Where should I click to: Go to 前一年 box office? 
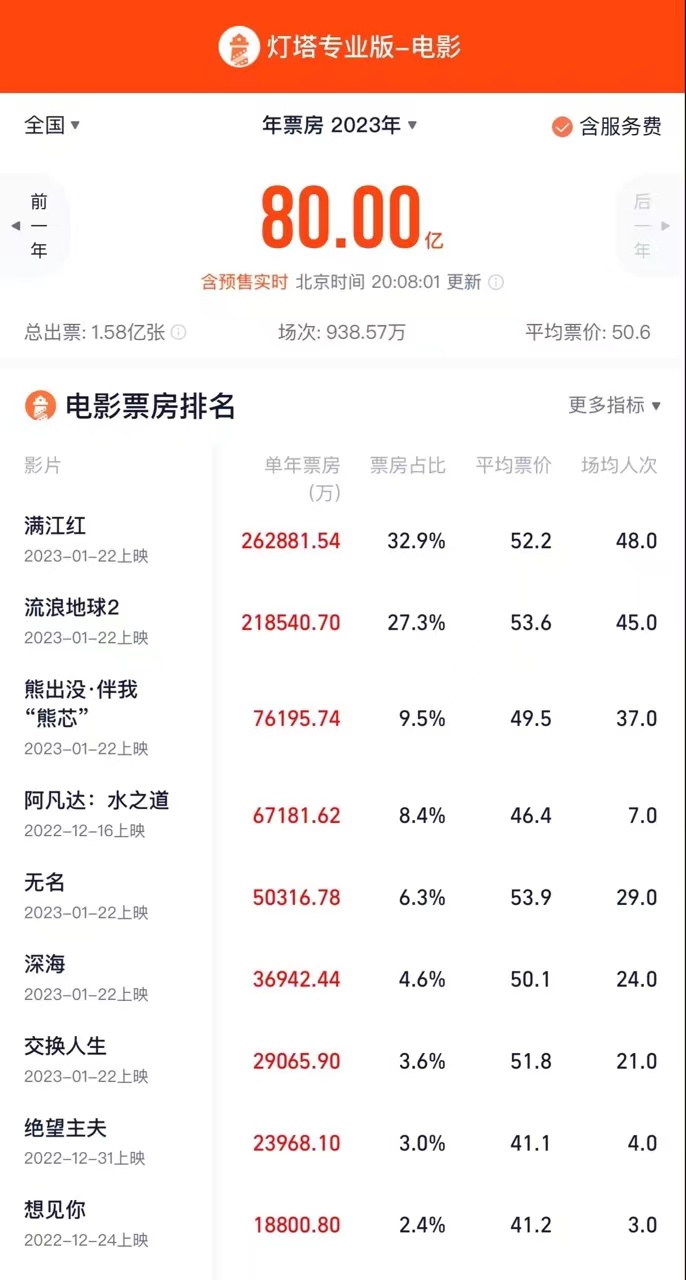(37, 226)
